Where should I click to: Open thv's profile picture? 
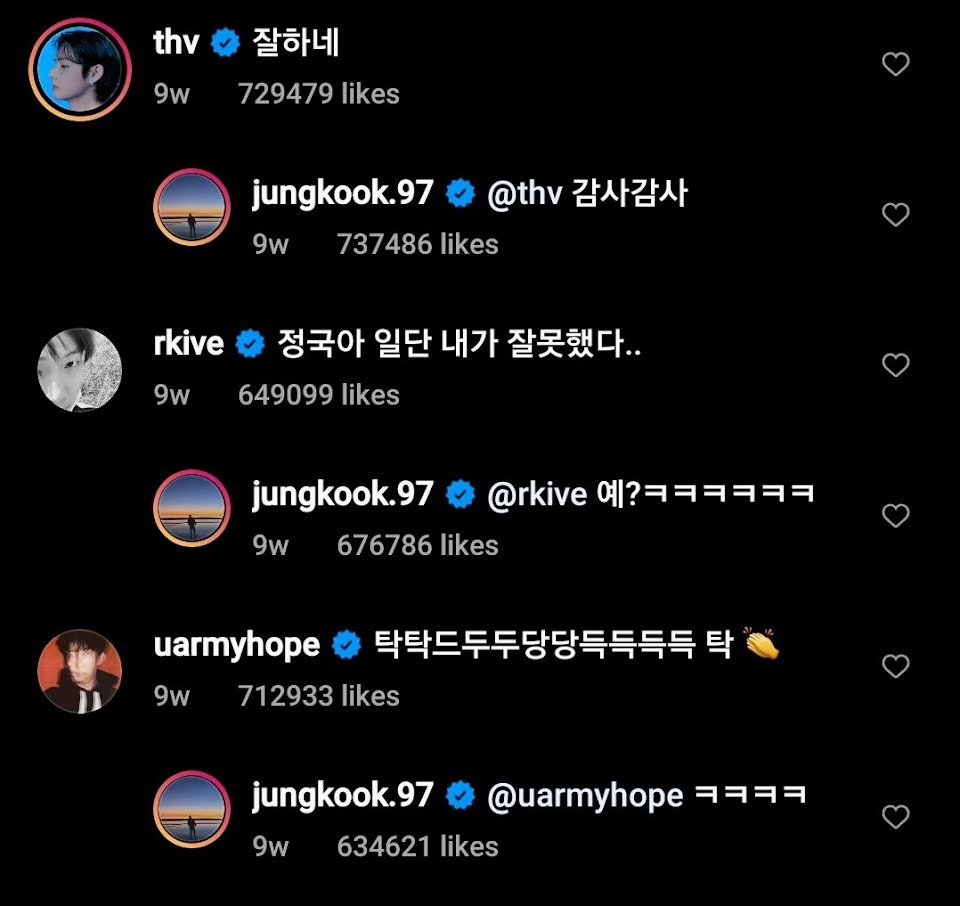click(x=79, y=70)
